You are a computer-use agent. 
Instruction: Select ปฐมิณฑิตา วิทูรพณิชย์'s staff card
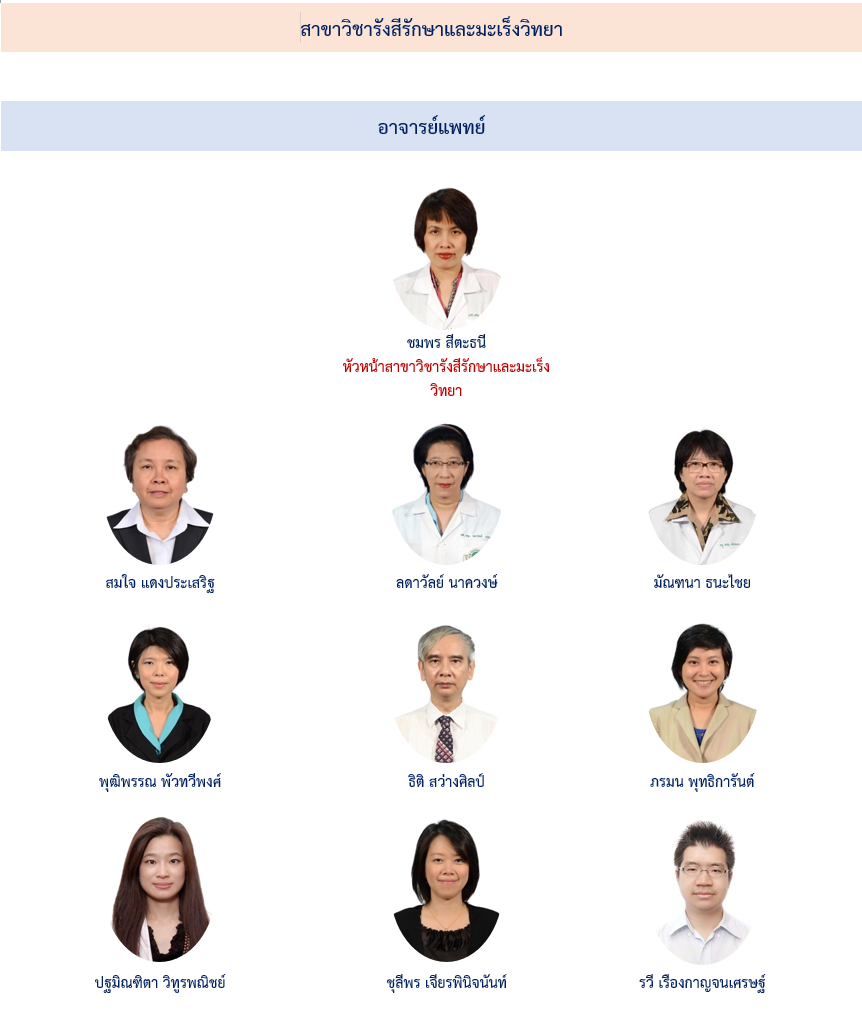[x=160, y=892]
